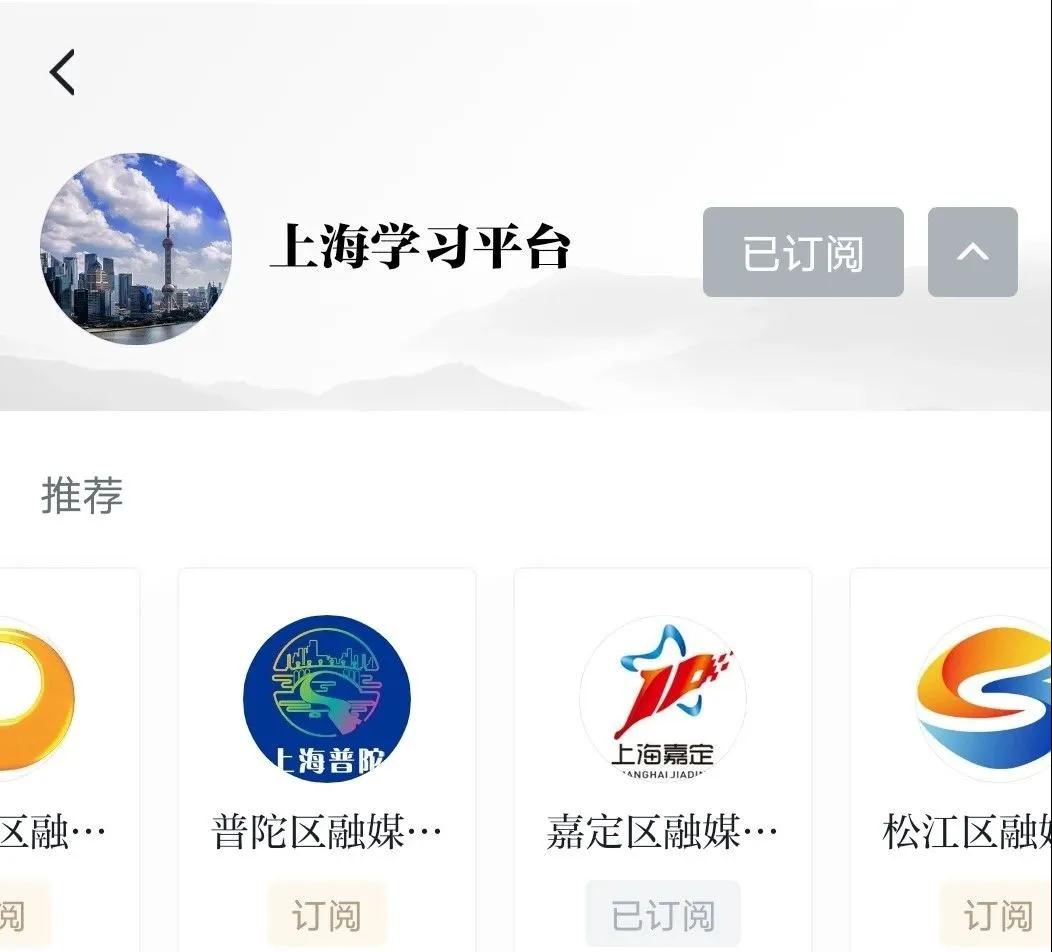This screenshot has width=1052, height=952.
Task: Subscribe to 松江区融媒
Action: click(996, 915)
